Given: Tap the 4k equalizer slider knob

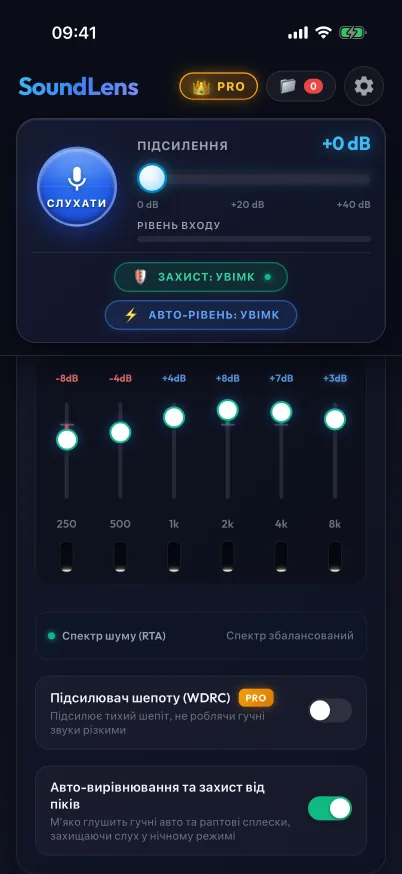Looking at the screenshot, I should click(x=281, y=412).
